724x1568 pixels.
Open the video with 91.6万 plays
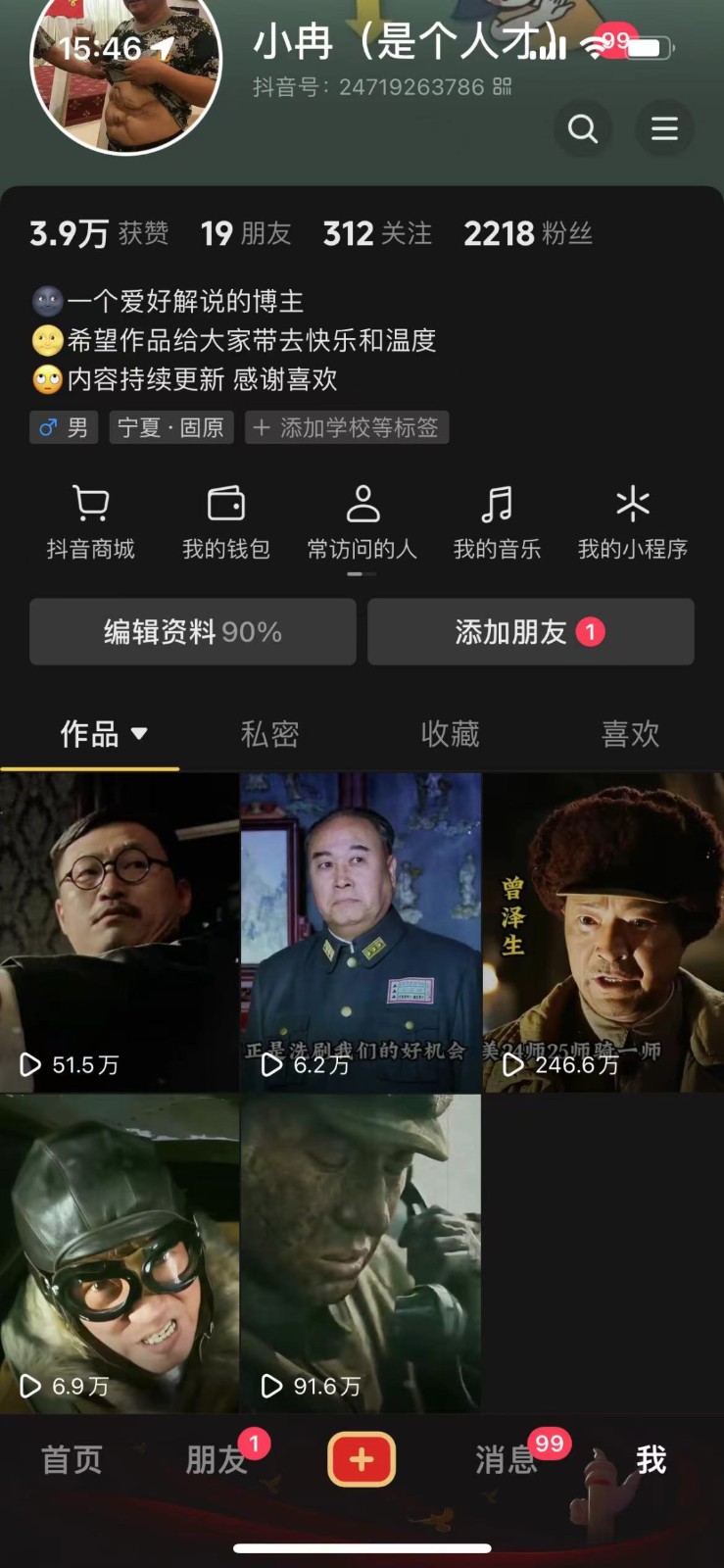click(x=361, y=1253)
